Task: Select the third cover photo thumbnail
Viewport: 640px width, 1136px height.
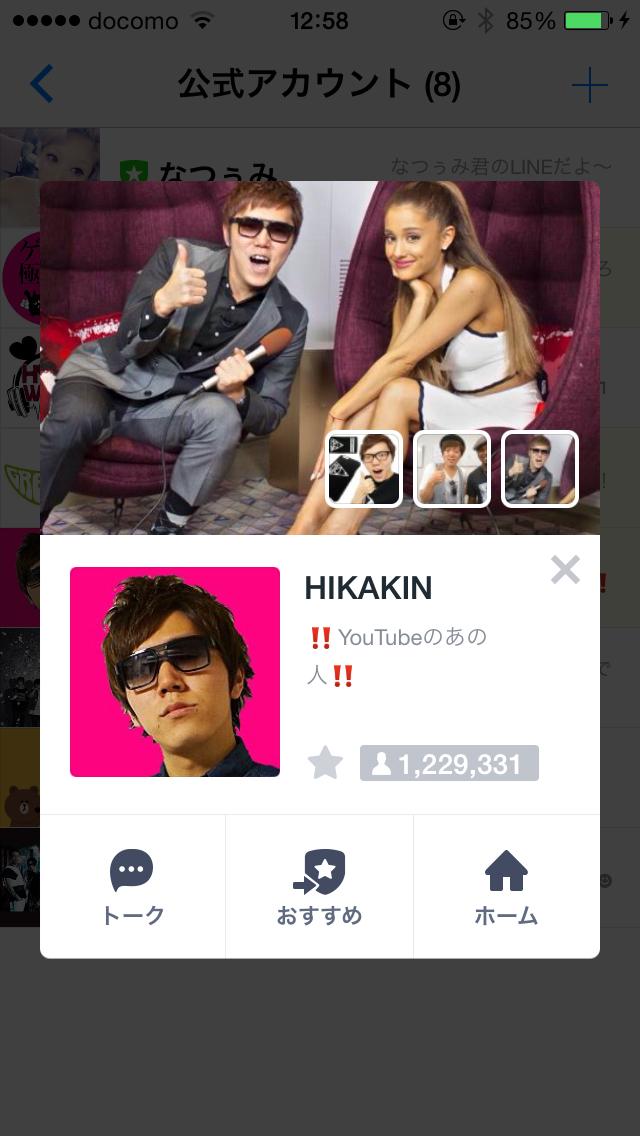Action: (540, 469)
